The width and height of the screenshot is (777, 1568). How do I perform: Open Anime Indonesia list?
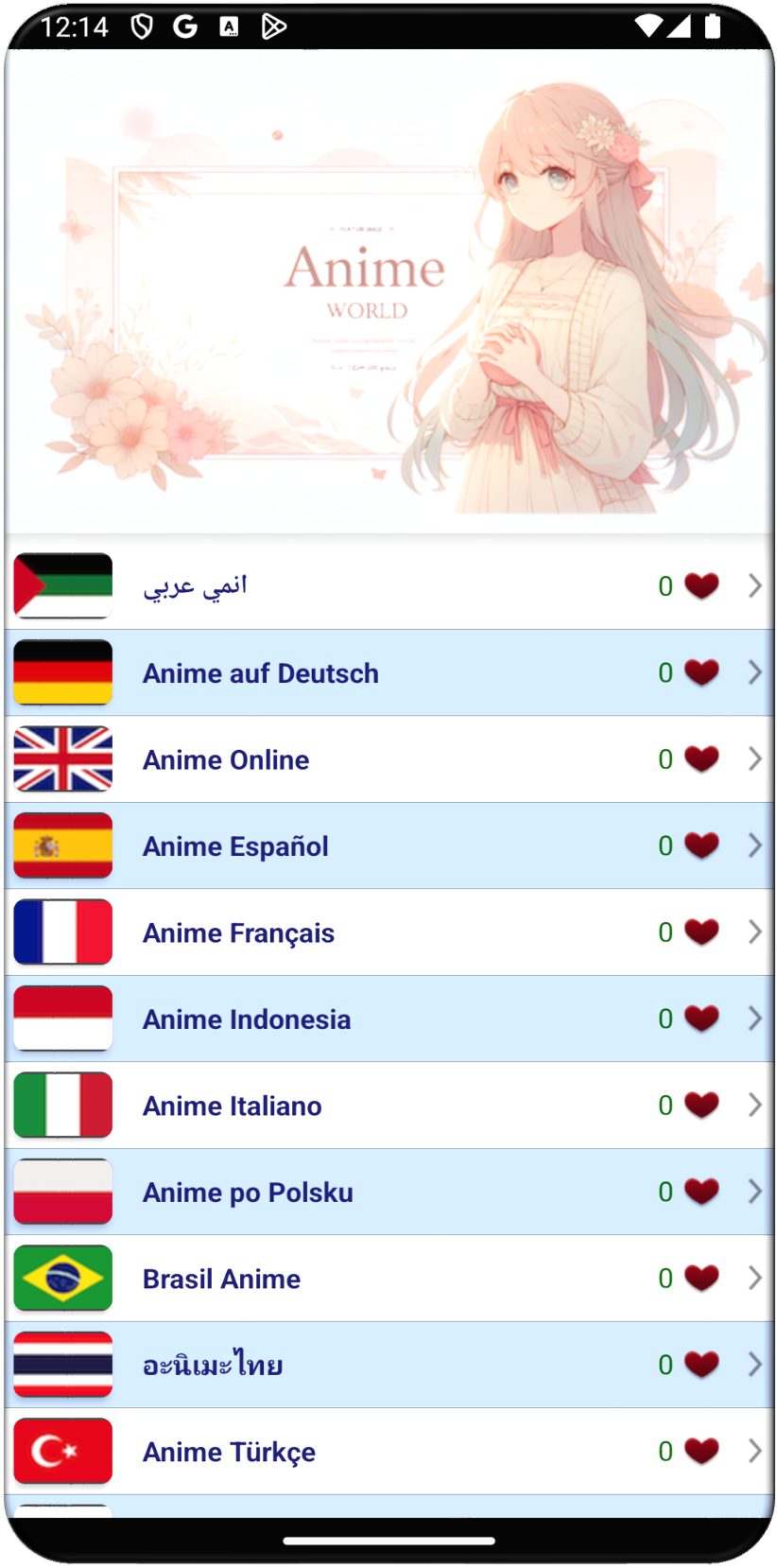[x=388, y=1019]
